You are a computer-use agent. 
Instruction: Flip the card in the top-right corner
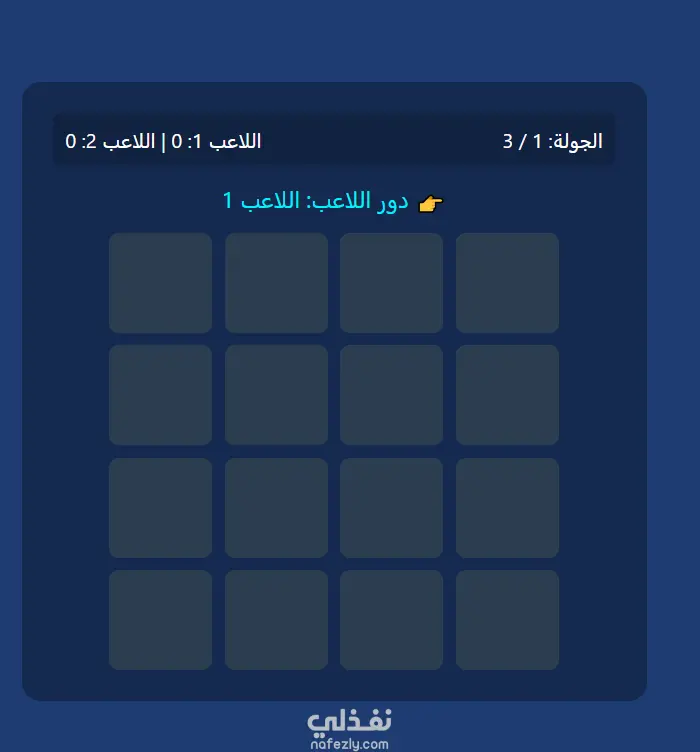click(507, 283)
